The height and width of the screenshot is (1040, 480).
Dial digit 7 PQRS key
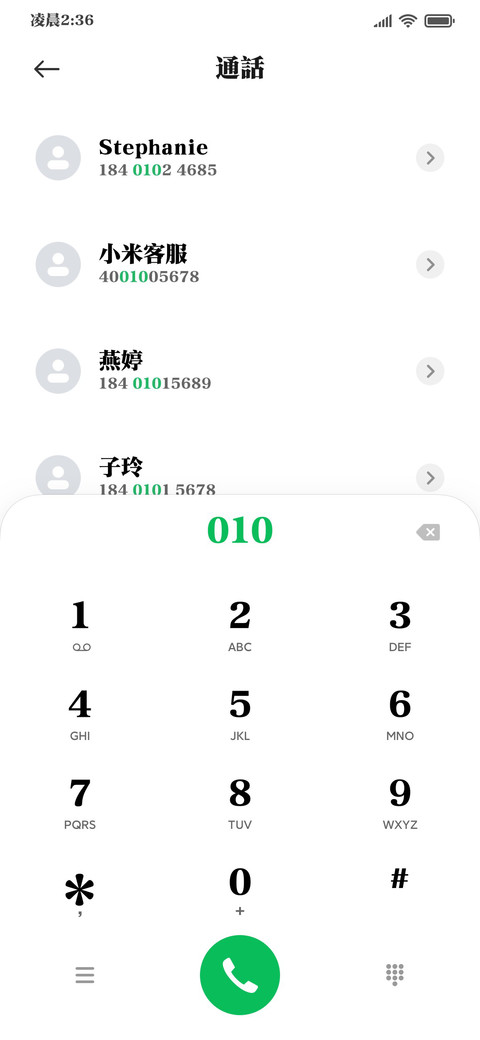80,803
